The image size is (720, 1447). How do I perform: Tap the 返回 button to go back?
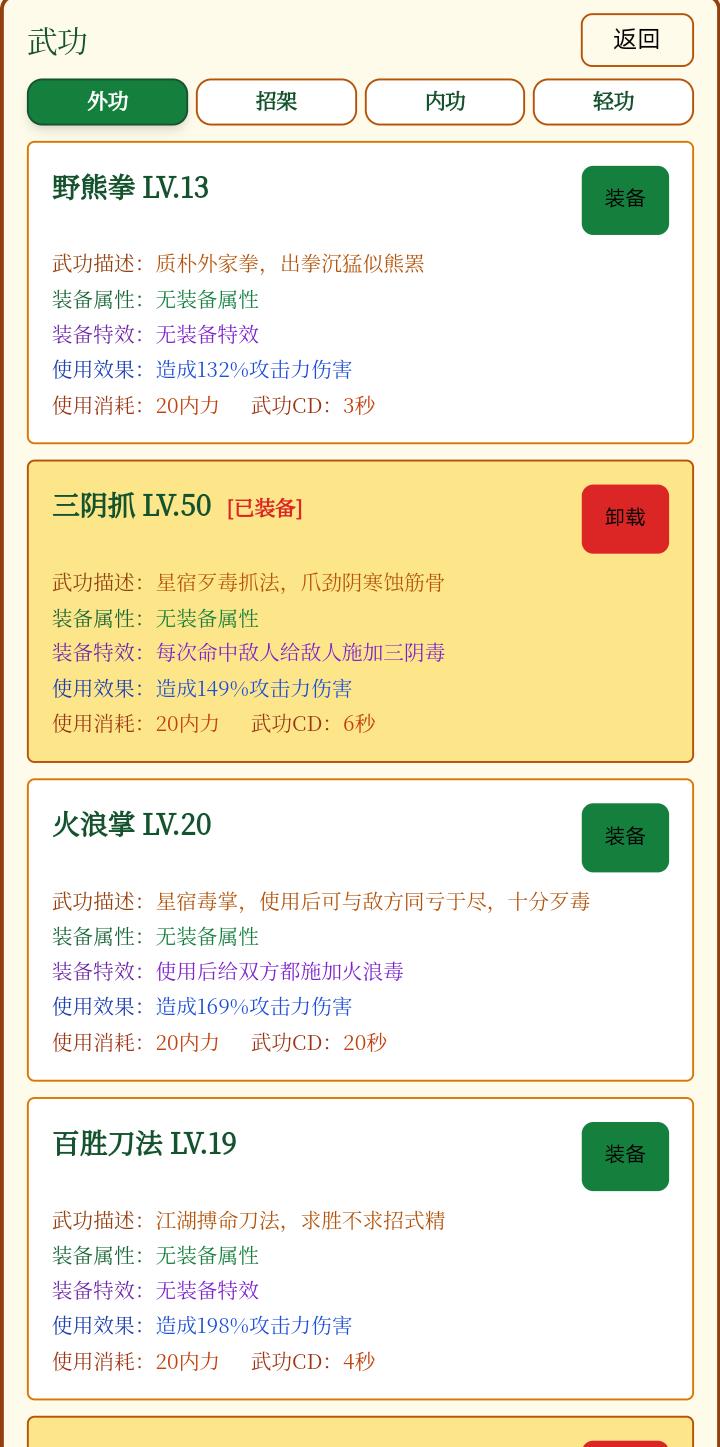637,40
